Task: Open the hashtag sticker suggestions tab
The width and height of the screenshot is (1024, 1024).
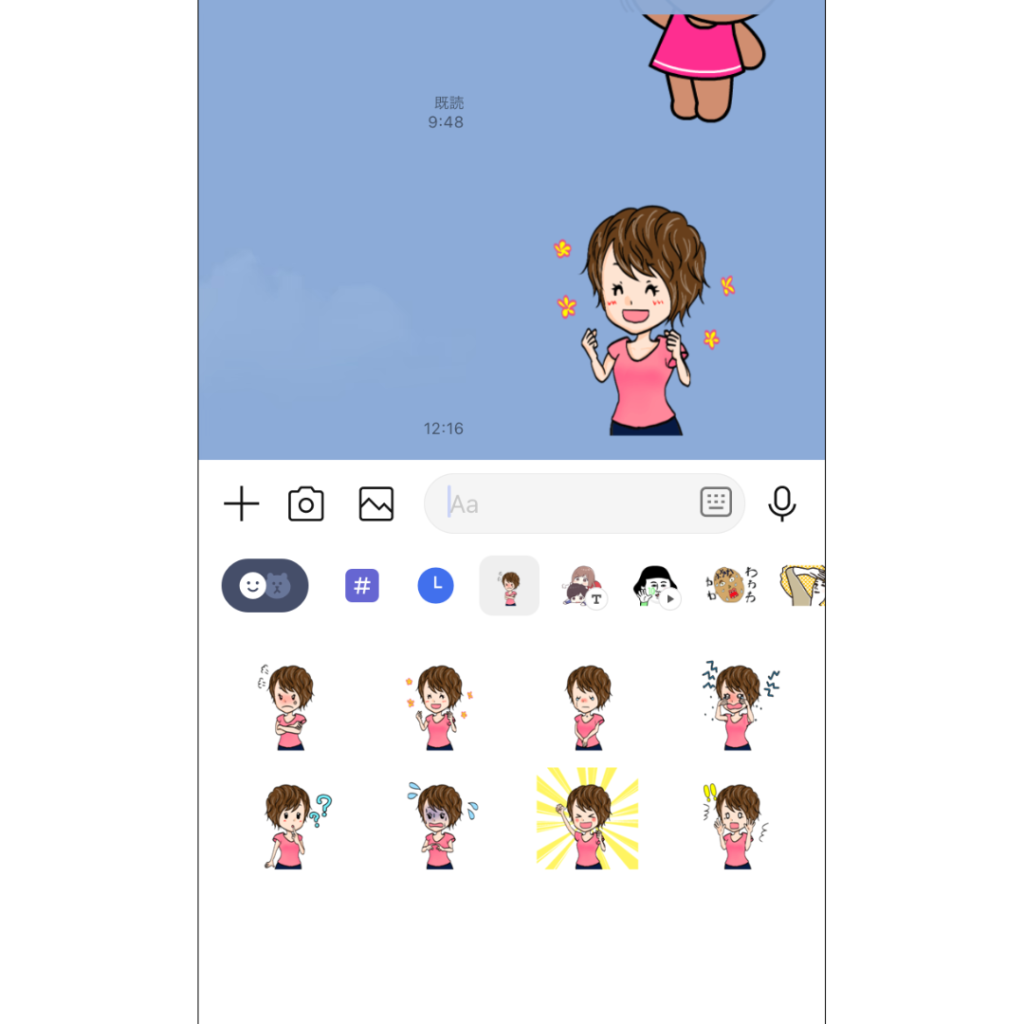Action: point(362,585)
